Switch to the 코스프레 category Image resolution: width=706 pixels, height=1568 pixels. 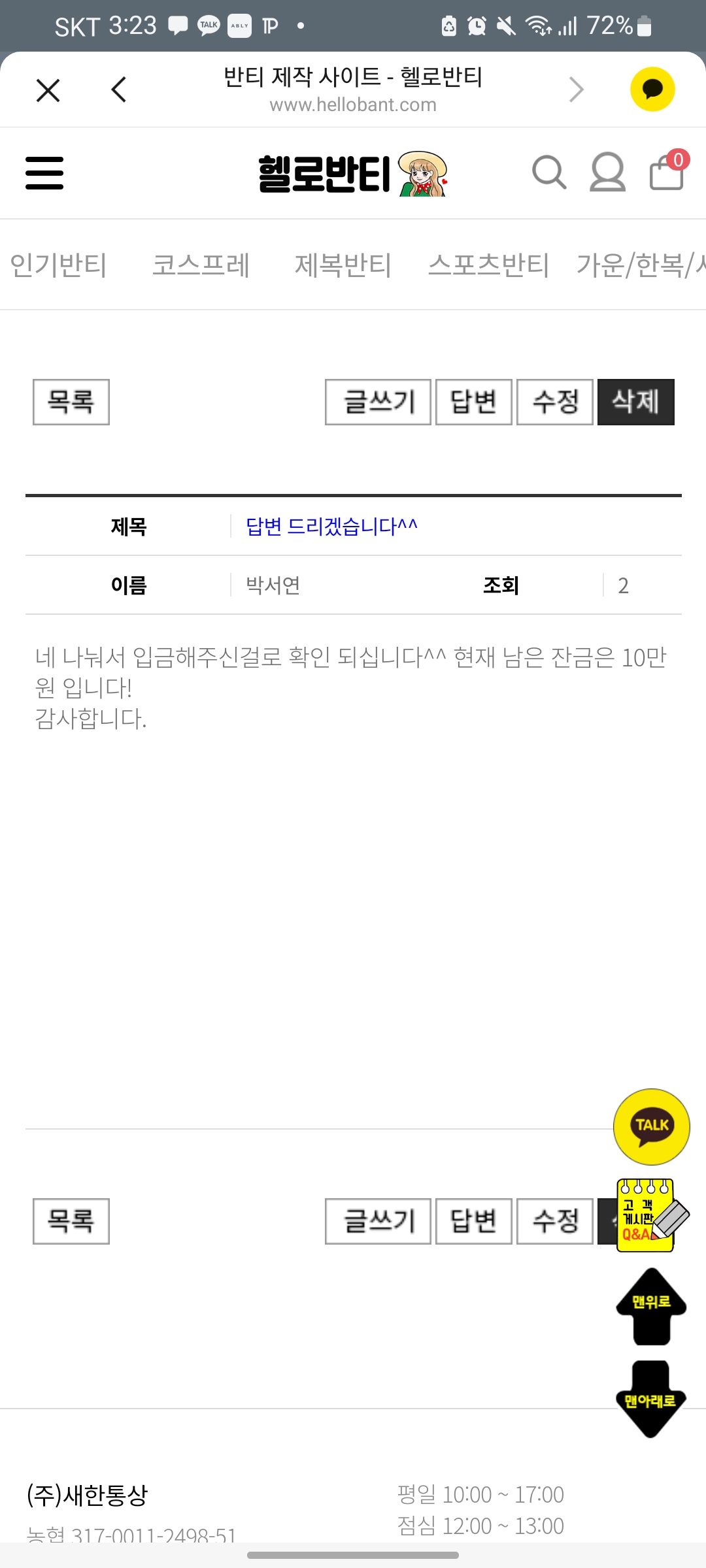click(201, 265)
